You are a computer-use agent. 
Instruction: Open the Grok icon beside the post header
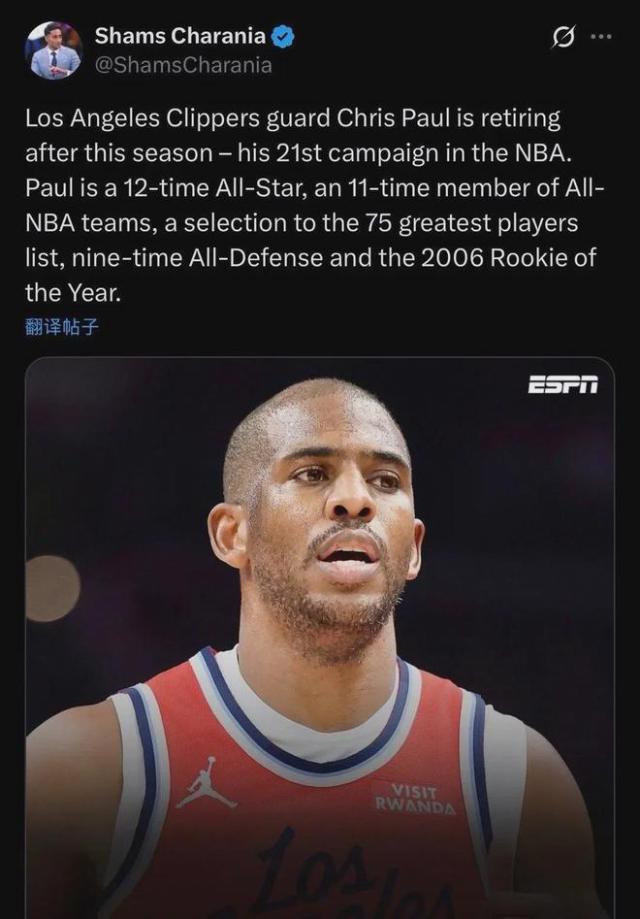(563, 37)
